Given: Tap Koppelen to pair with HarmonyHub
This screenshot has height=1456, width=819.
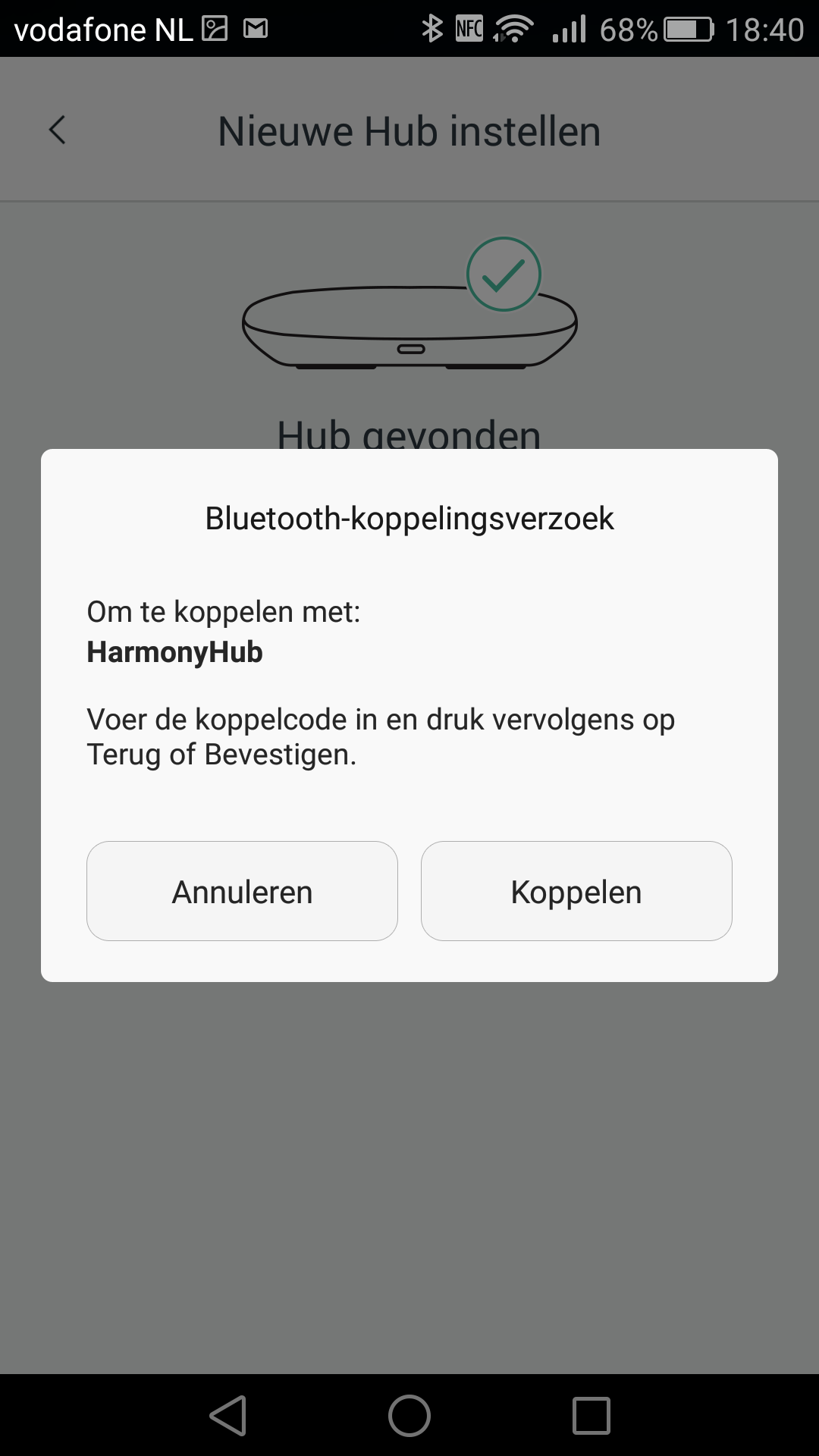Looking at the screenshot, I should 576,891.
